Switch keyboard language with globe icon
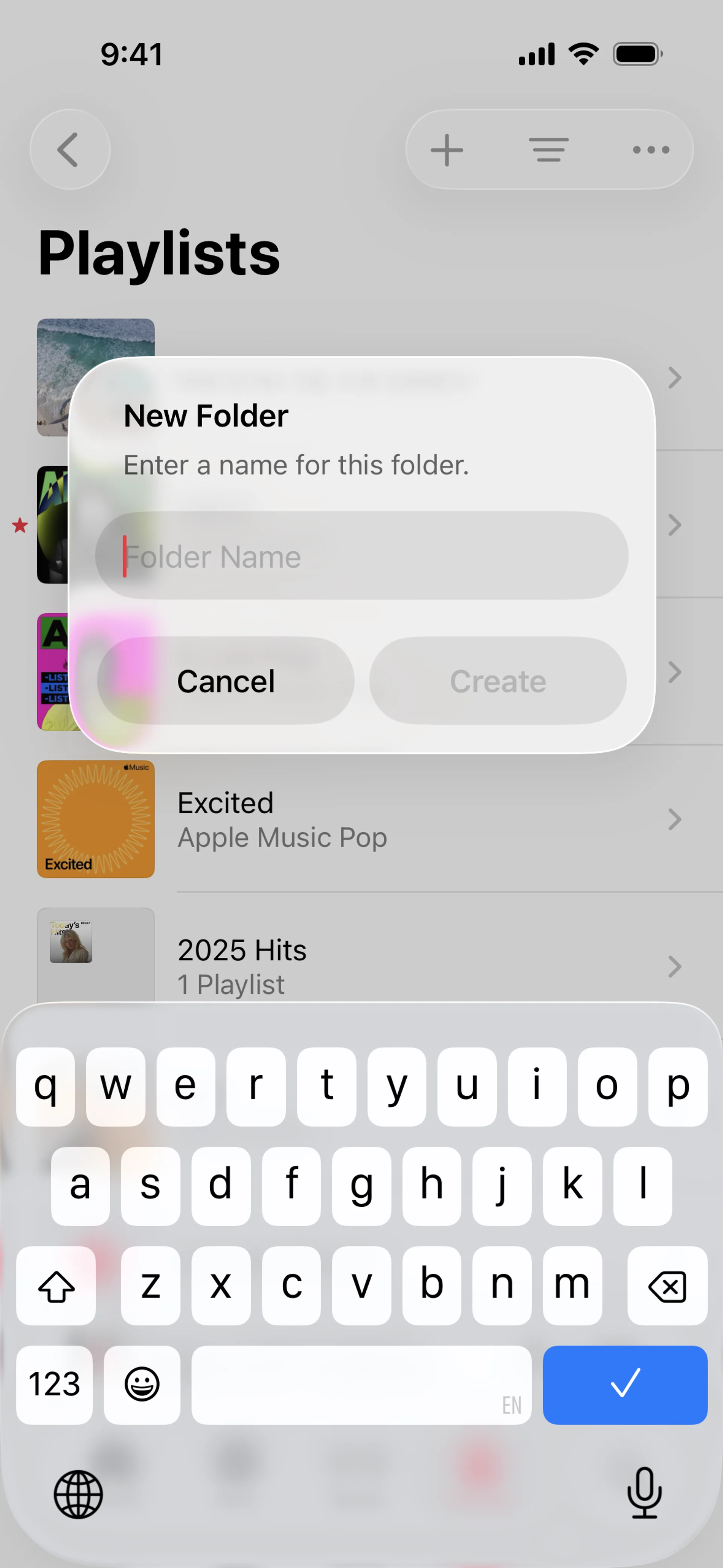The height and width of the screenshot is (1568, 723). click(x=78, y=1495)
